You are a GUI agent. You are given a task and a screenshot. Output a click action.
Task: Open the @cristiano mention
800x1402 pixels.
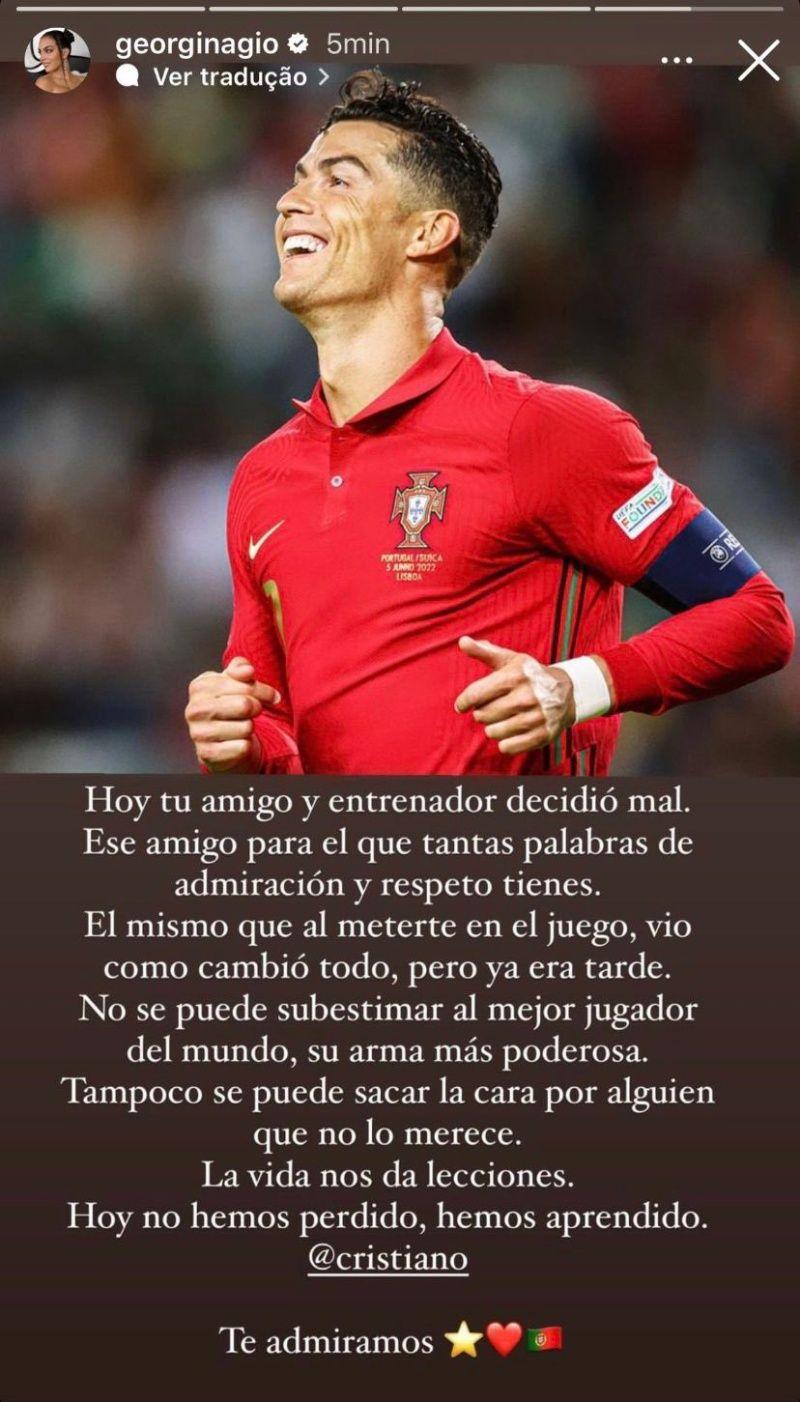click(387, 1259)
